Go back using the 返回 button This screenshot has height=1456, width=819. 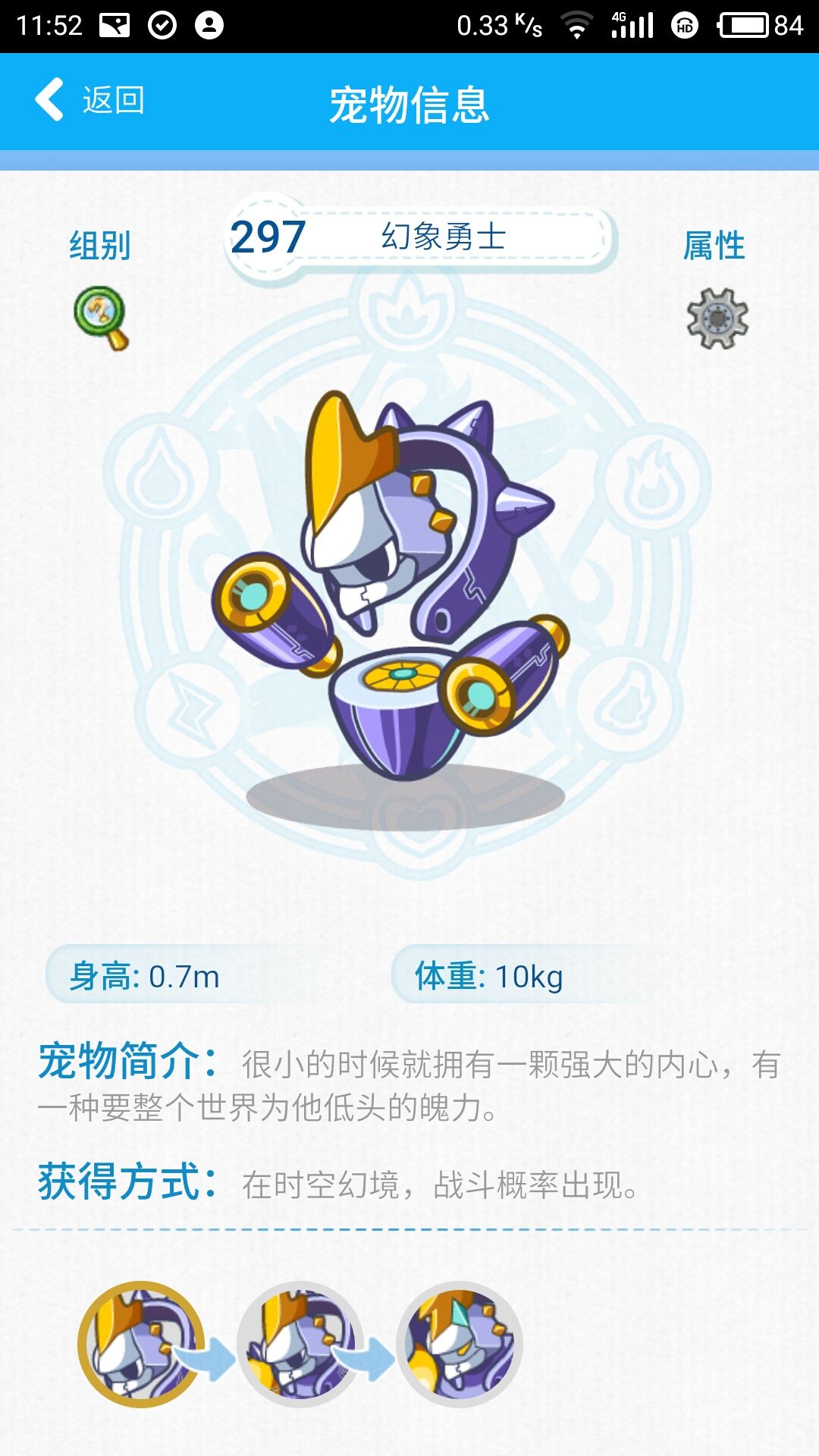(91, 100)
